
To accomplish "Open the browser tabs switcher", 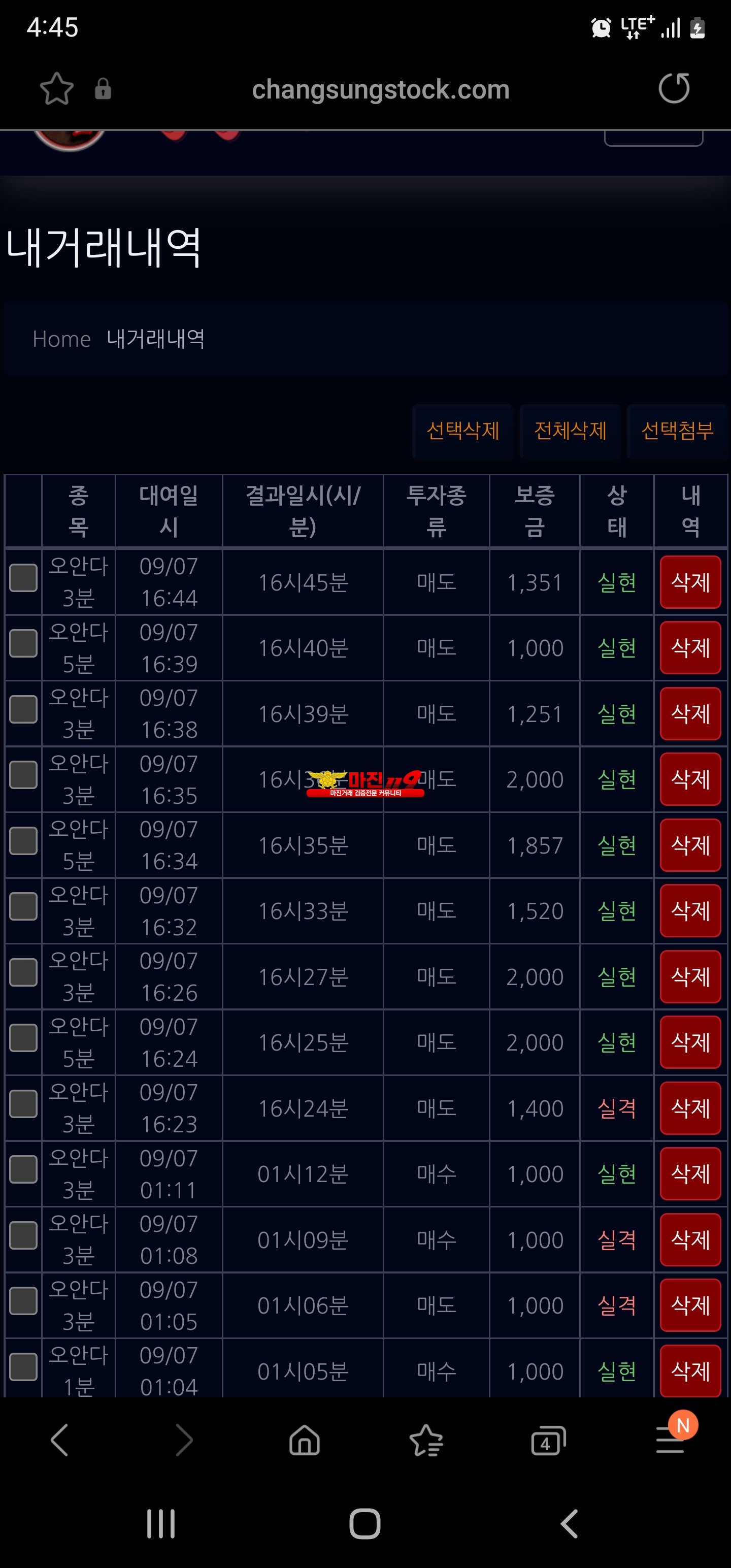I will coord(548,1441).
